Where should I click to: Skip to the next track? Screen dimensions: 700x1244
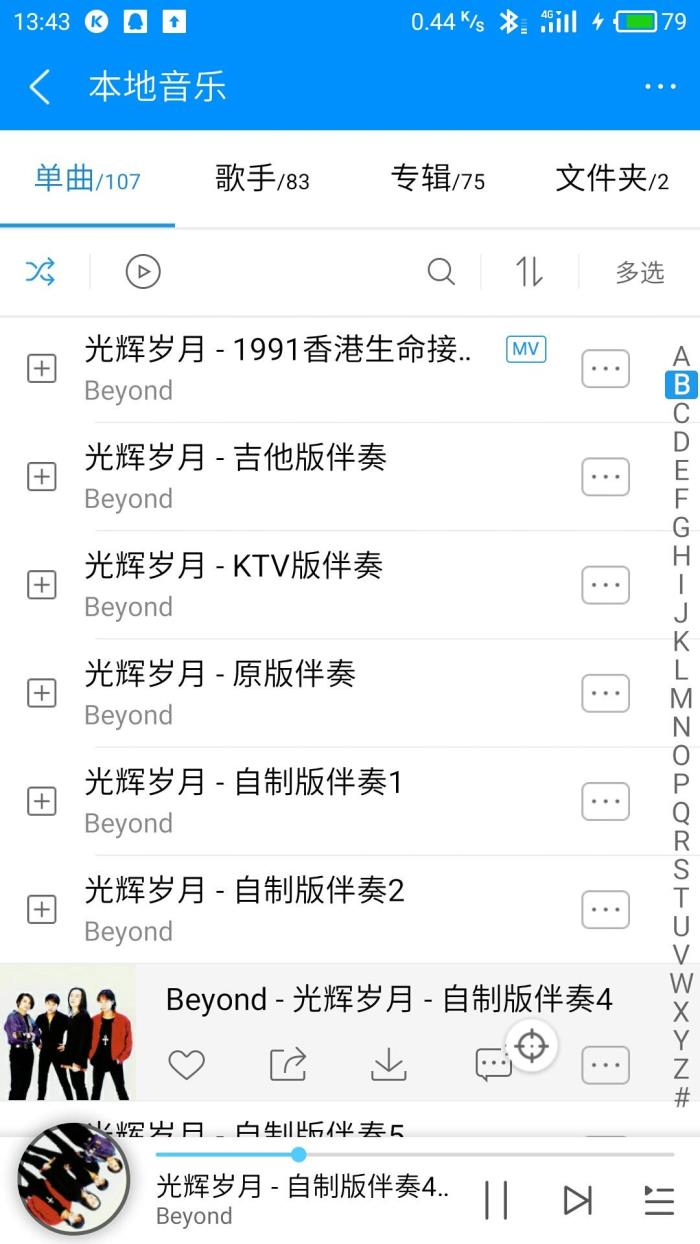tap(577, 1199)
